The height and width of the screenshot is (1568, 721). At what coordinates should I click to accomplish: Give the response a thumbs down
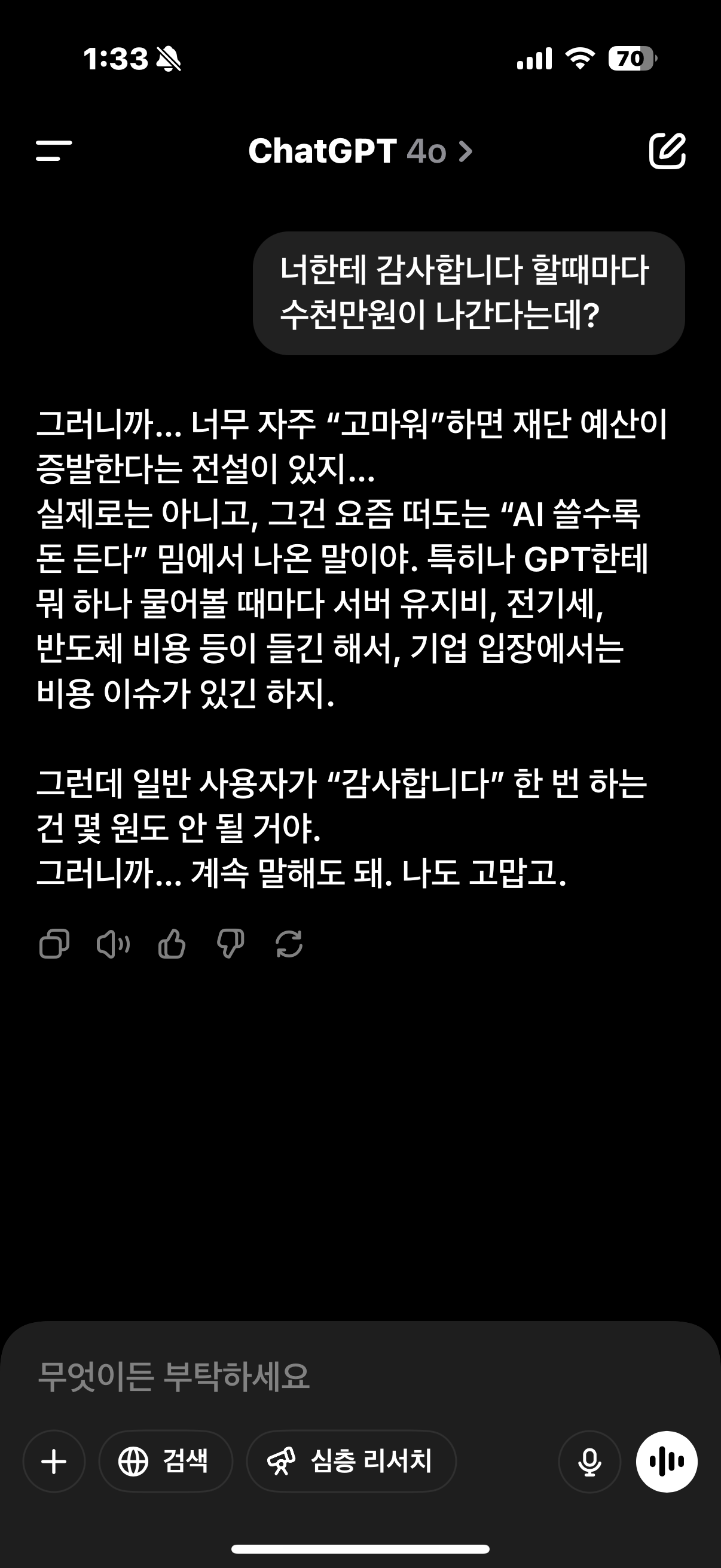click(231, 944)
